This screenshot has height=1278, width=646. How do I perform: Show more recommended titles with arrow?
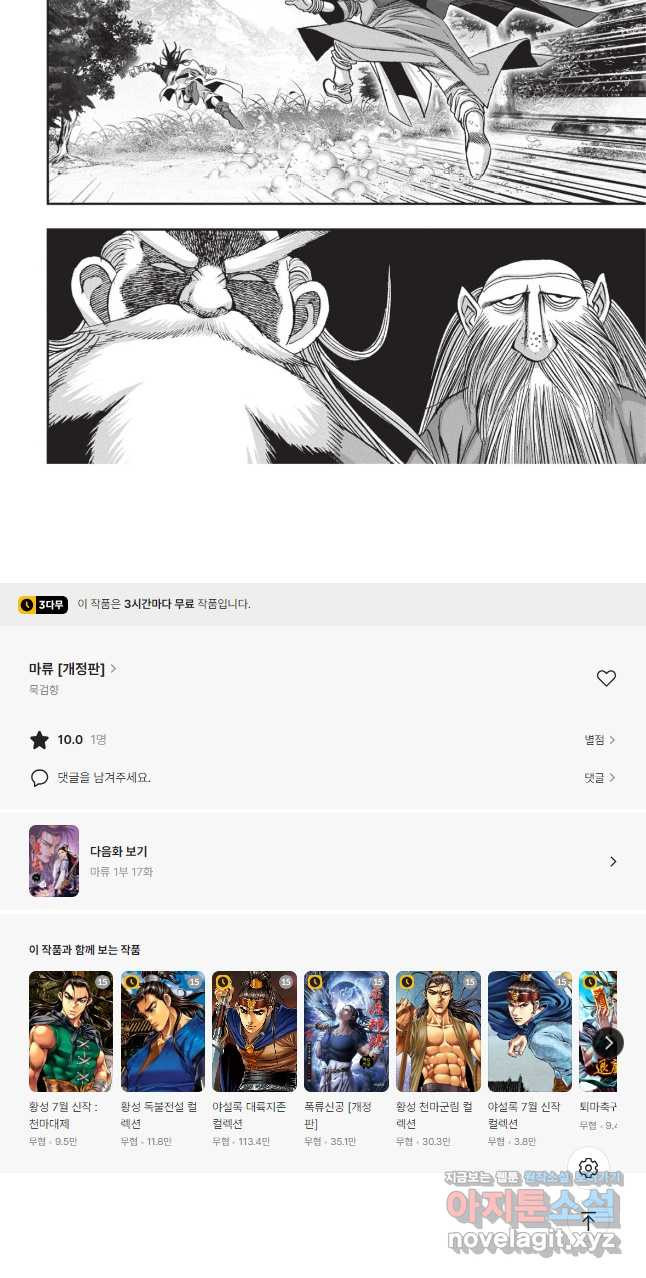tap(608, 1042)
